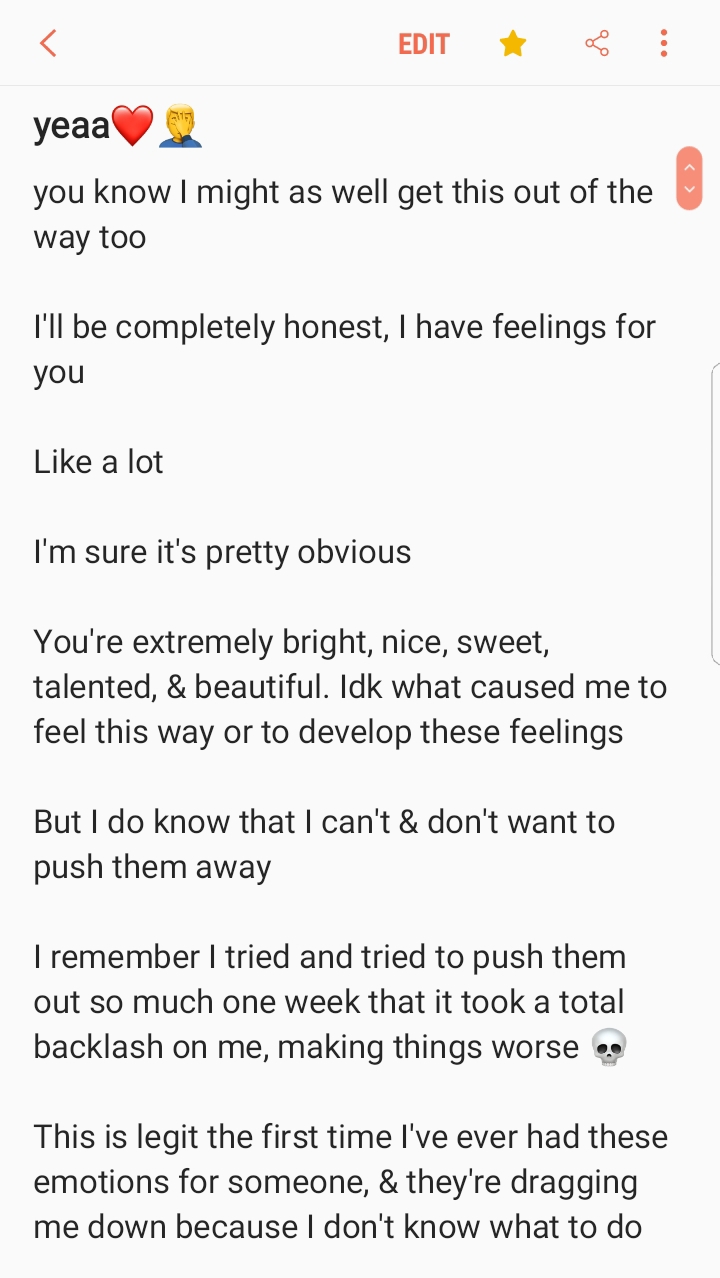Tap the orange scroll handle
Viewport: 720px width, 1278px height.
tap(689, 178)
